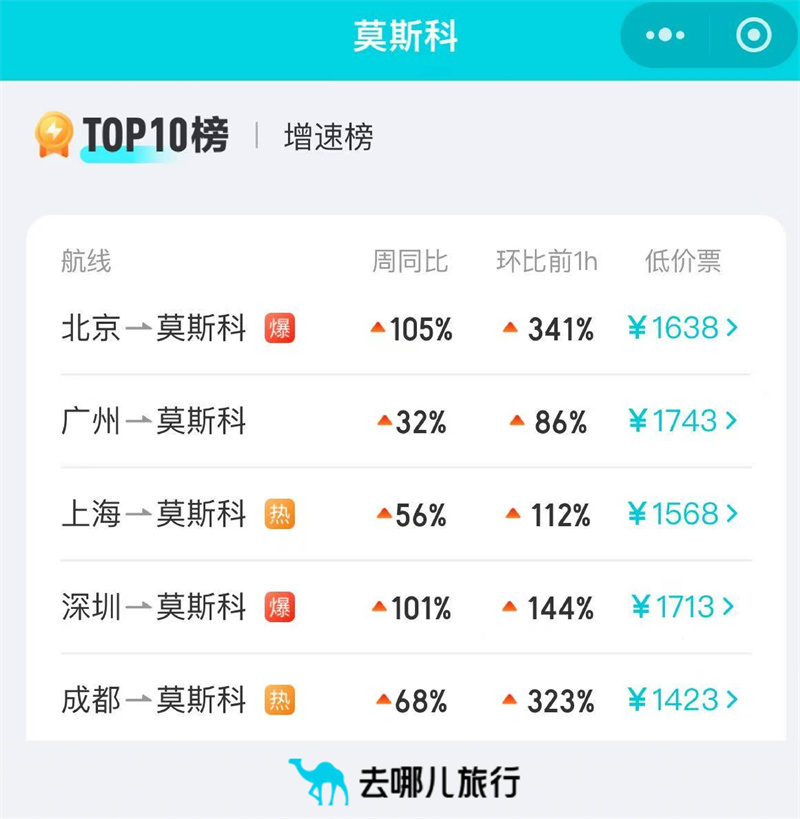Switch to the TOP10榜 tab
The width and height of the screenshot is (800, 819).
point(156,134)
